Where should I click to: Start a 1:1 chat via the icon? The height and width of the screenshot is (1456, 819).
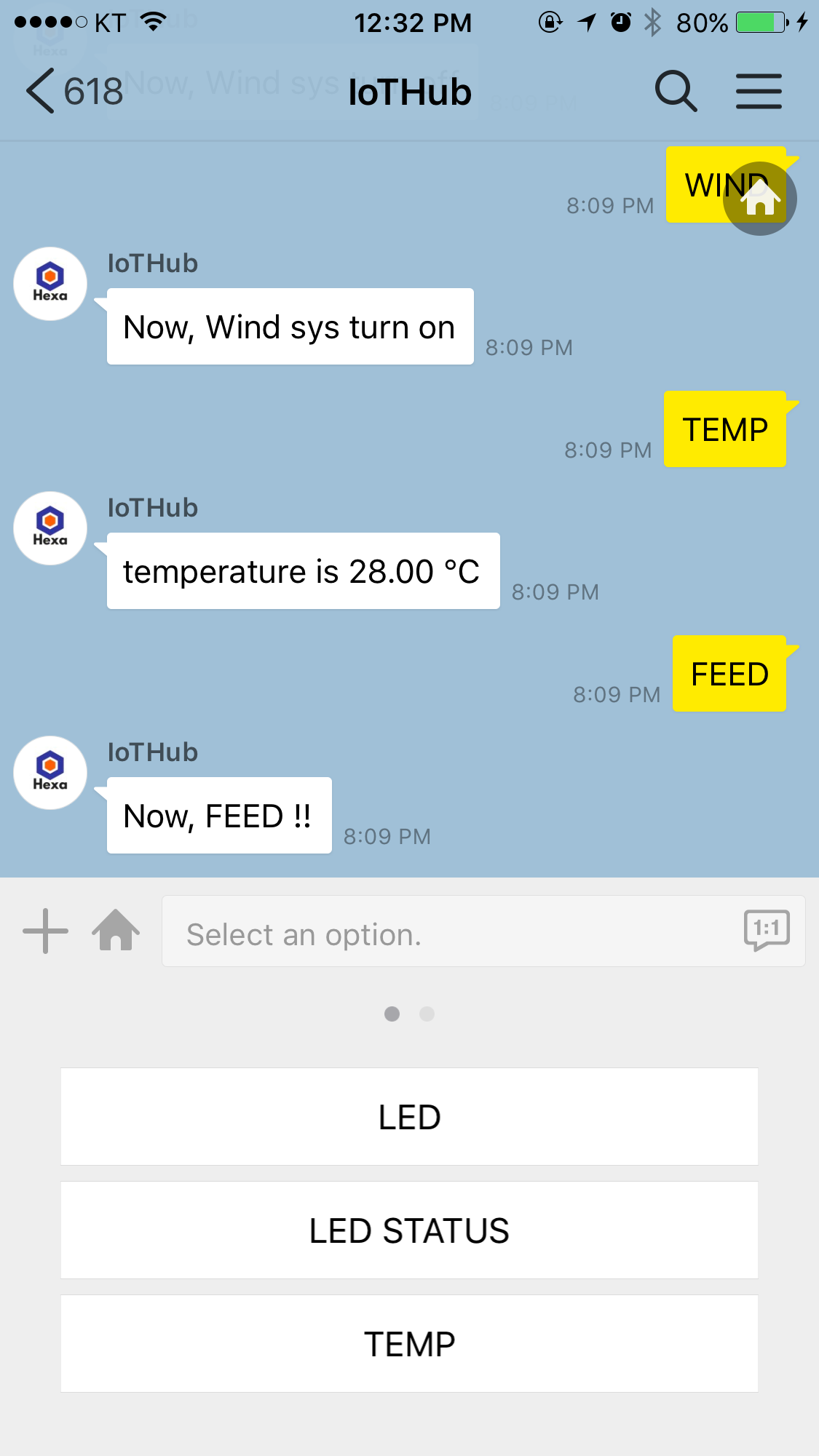coord(767,930)
